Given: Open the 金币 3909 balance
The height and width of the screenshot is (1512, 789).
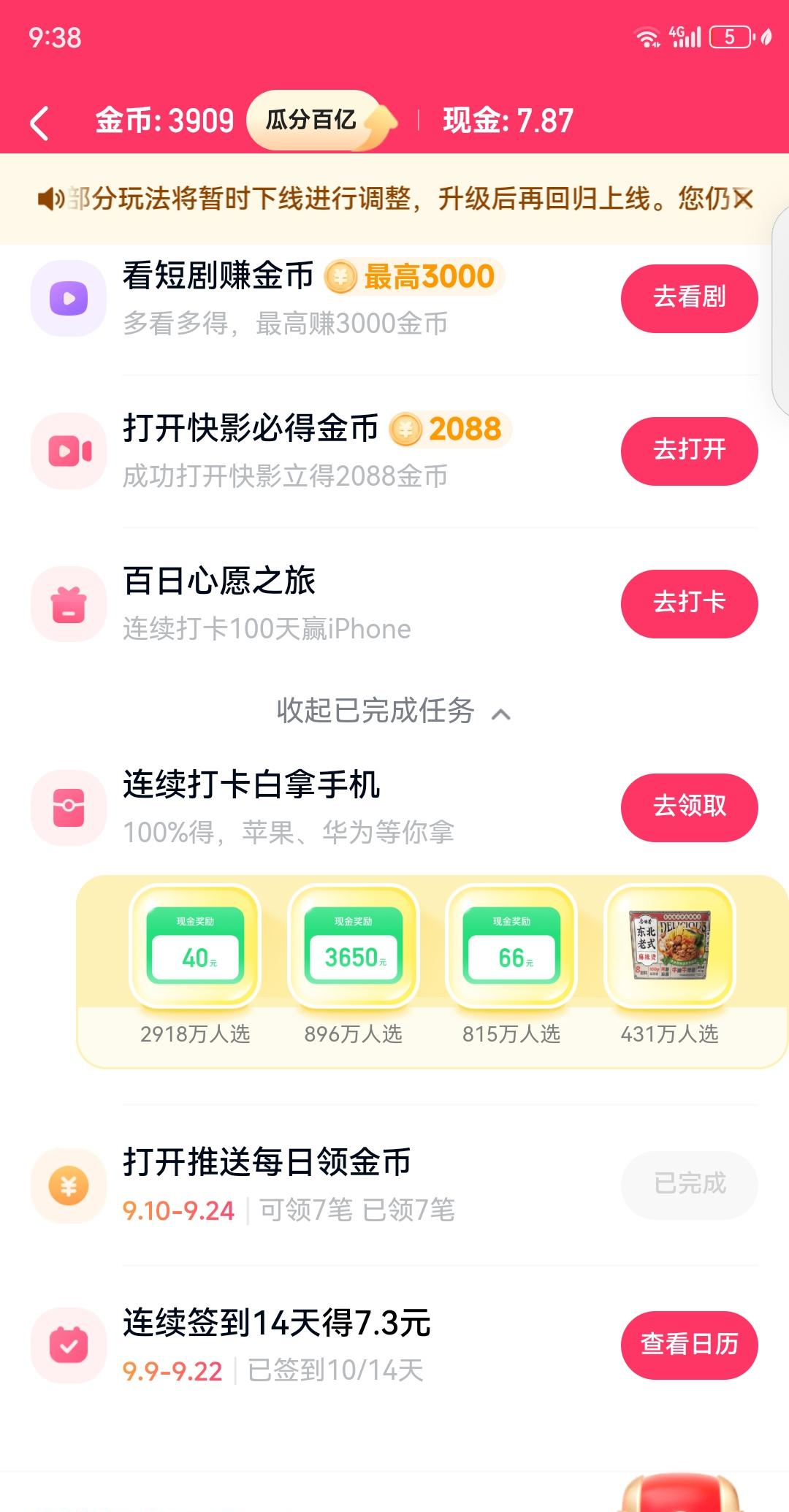Looking at the screenshot, I should point(164,121).
